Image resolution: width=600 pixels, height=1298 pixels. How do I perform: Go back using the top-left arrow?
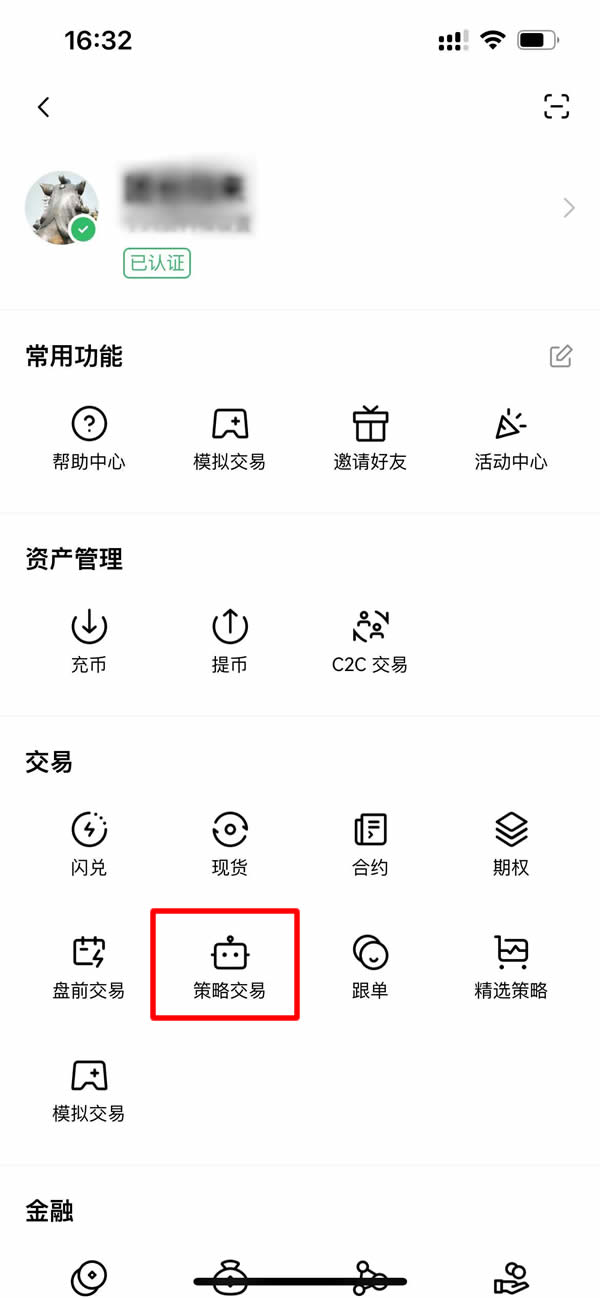click(x=43, y=107)
